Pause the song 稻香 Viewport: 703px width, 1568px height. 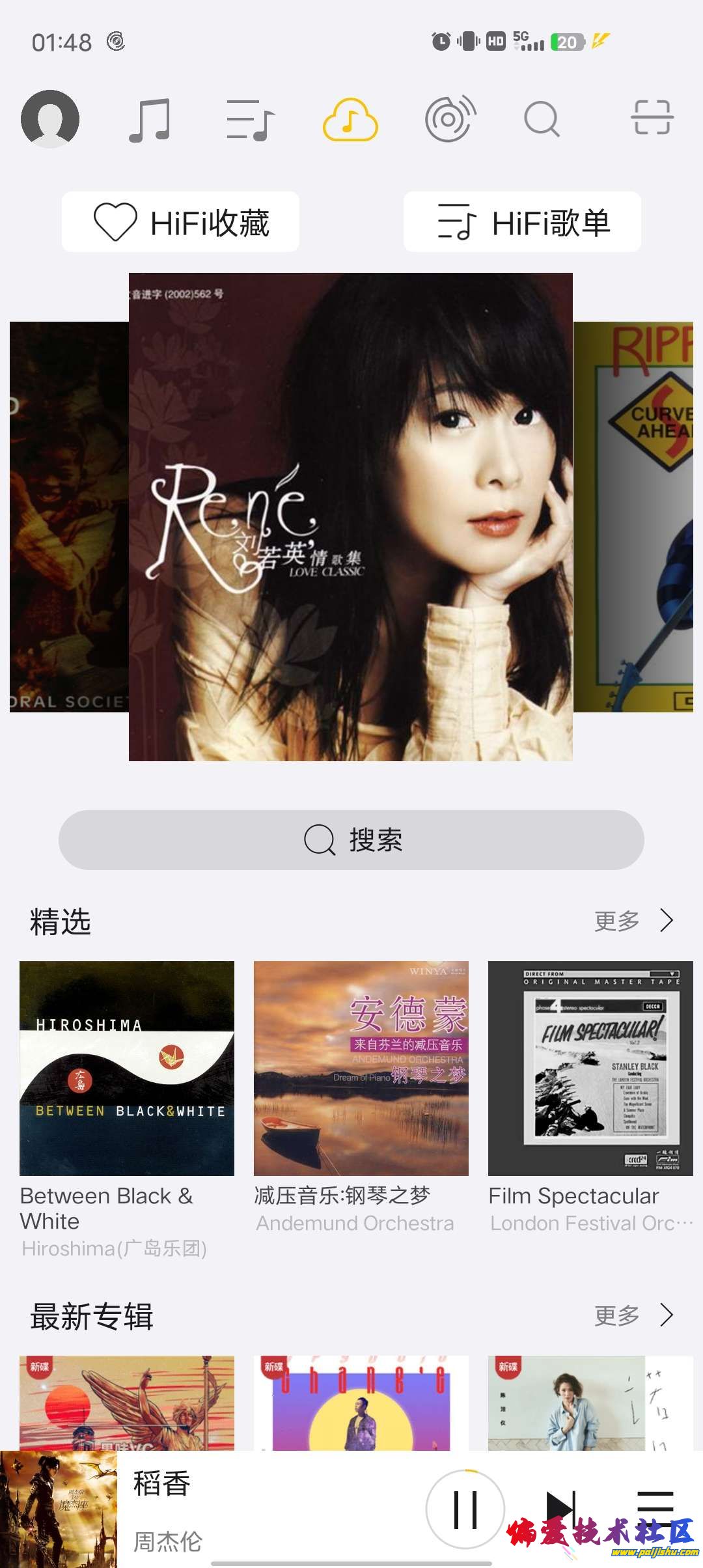465,1509
